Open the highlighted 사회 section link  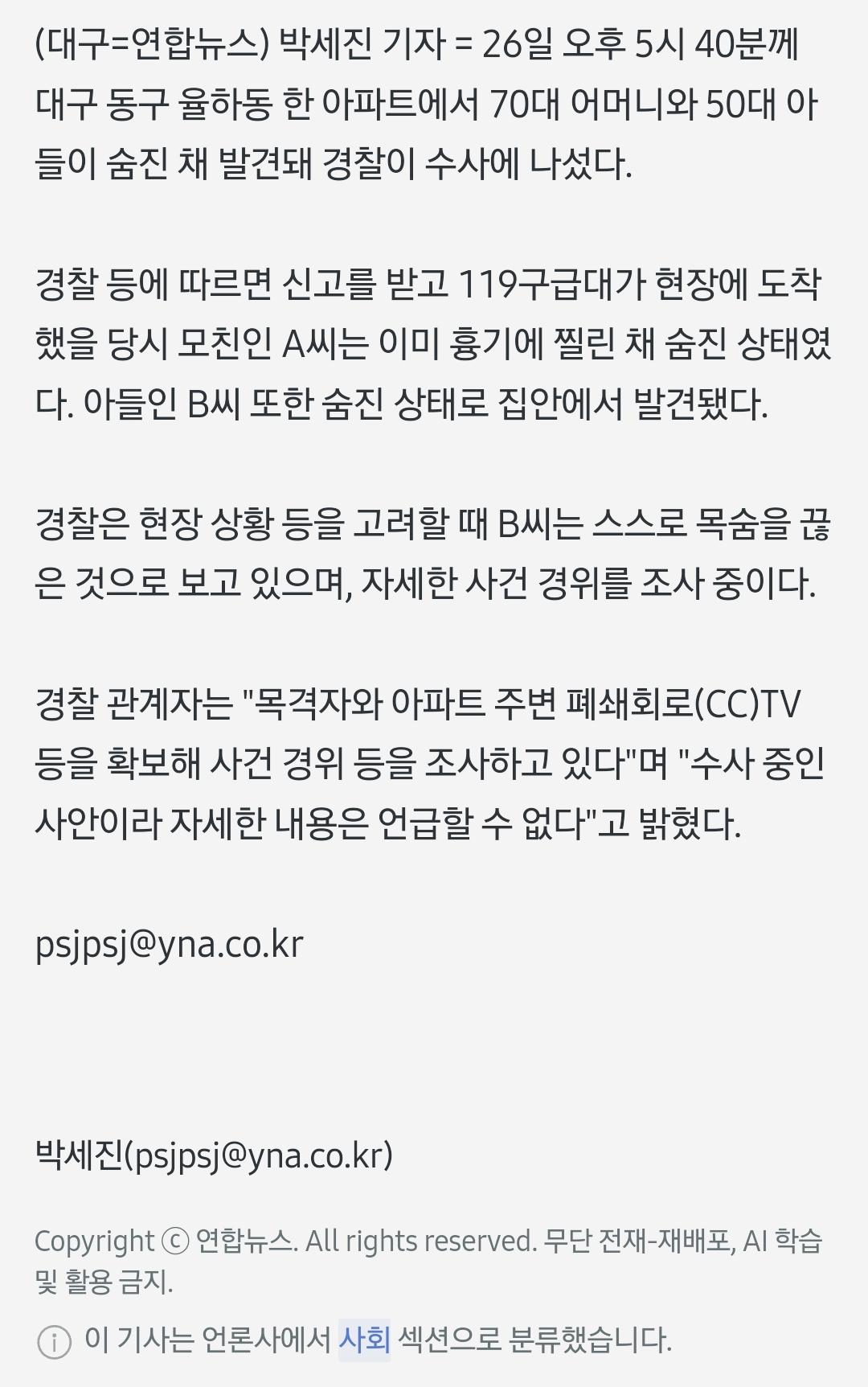(x=364, y=1340)
